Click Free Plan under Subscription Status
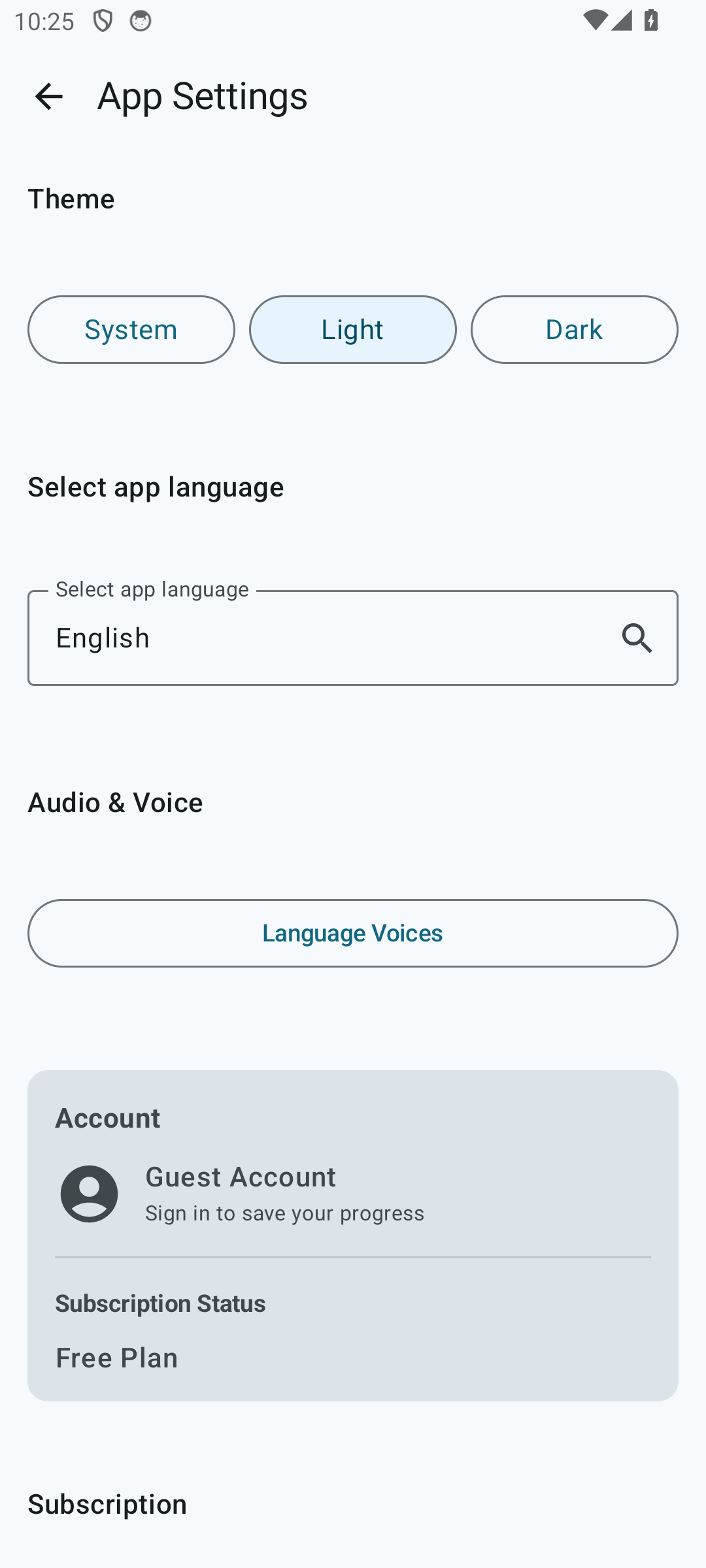The width and height of the screenshot is (706, 1568). (116, 1357)
